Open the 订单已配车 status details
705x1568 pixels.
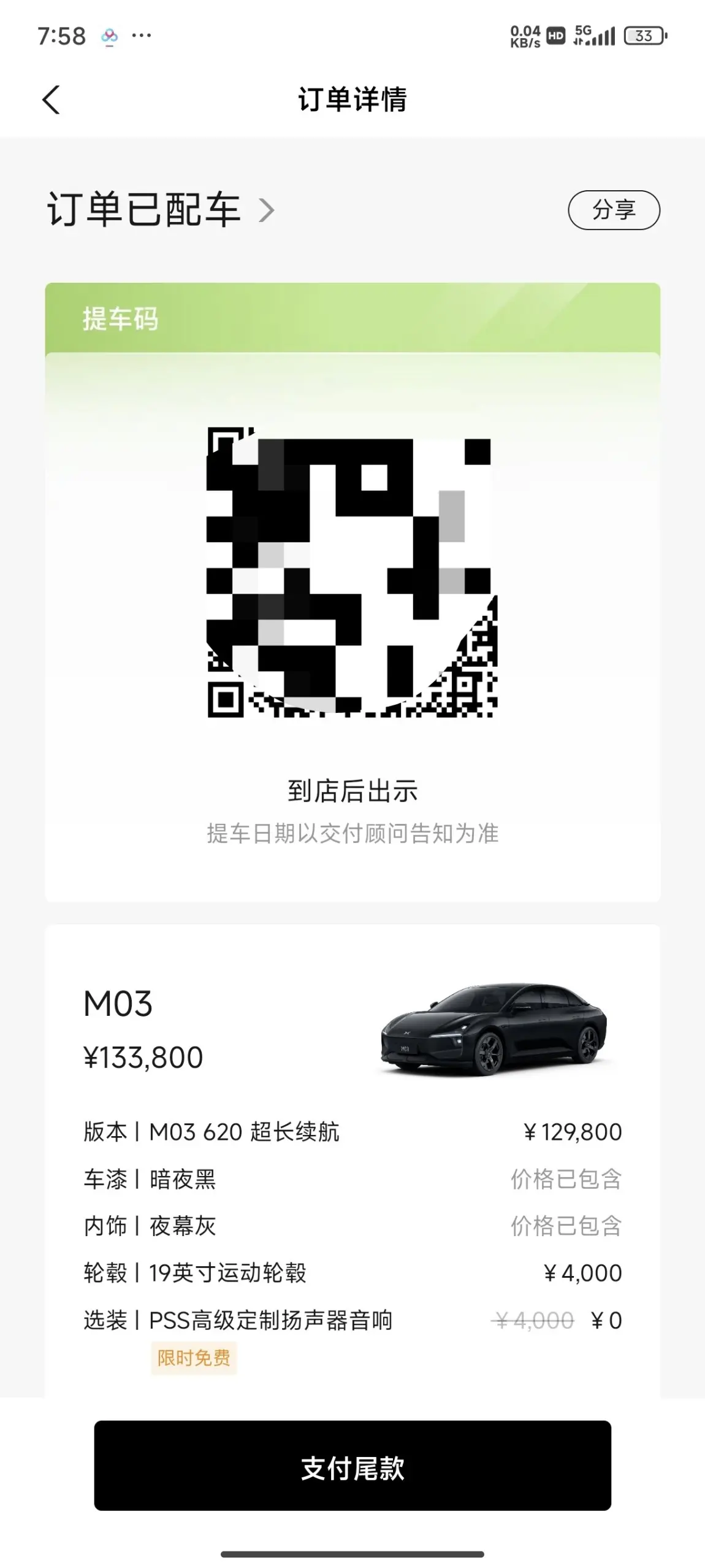coord(161,210)
